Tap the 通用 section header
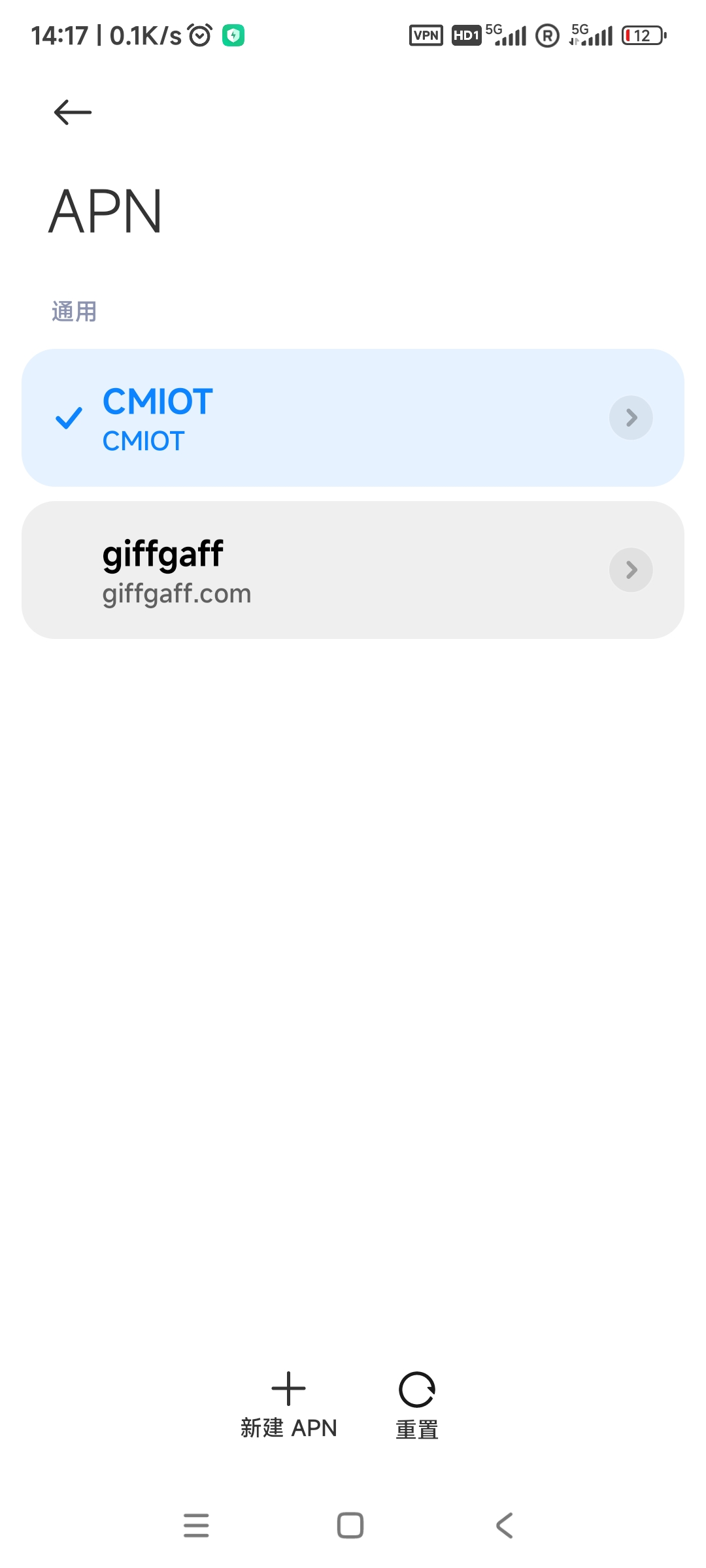Viewport: 706px width, 1568px height. (x=73, y=312)
